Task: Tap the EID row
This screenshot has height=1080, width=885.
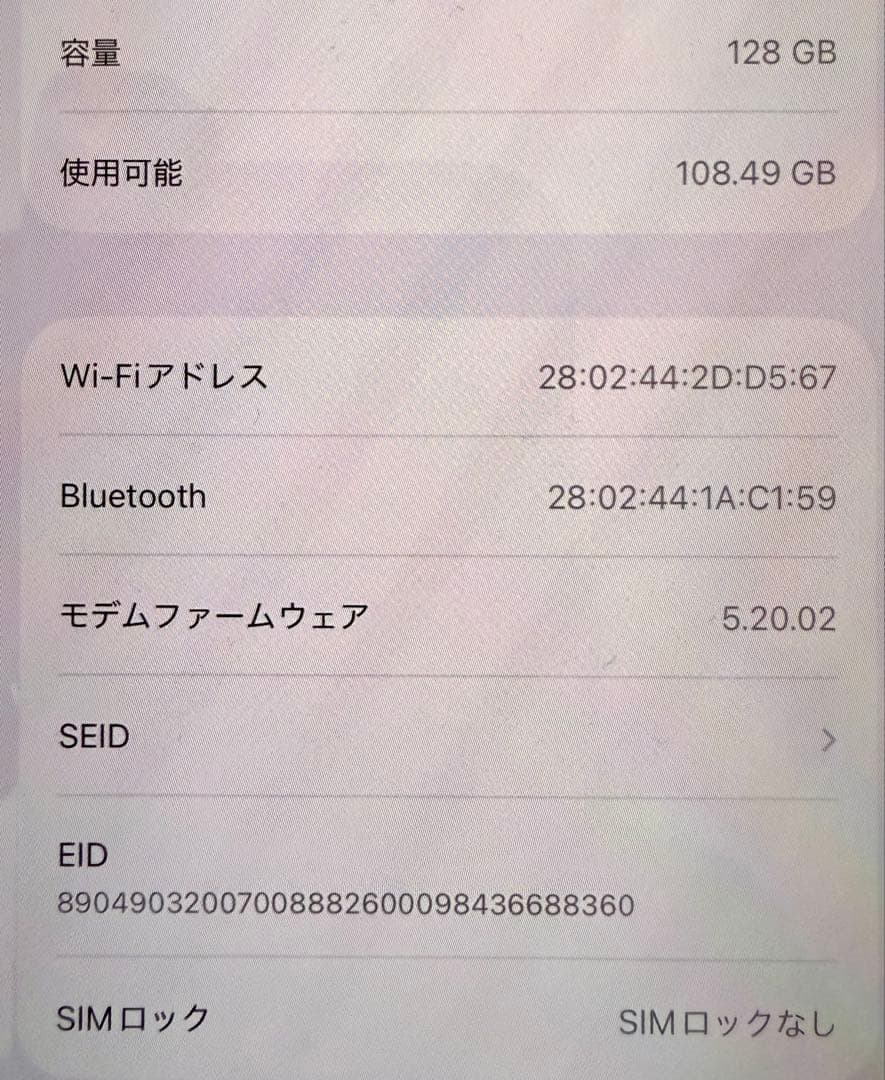Action: tap(440, 880)
